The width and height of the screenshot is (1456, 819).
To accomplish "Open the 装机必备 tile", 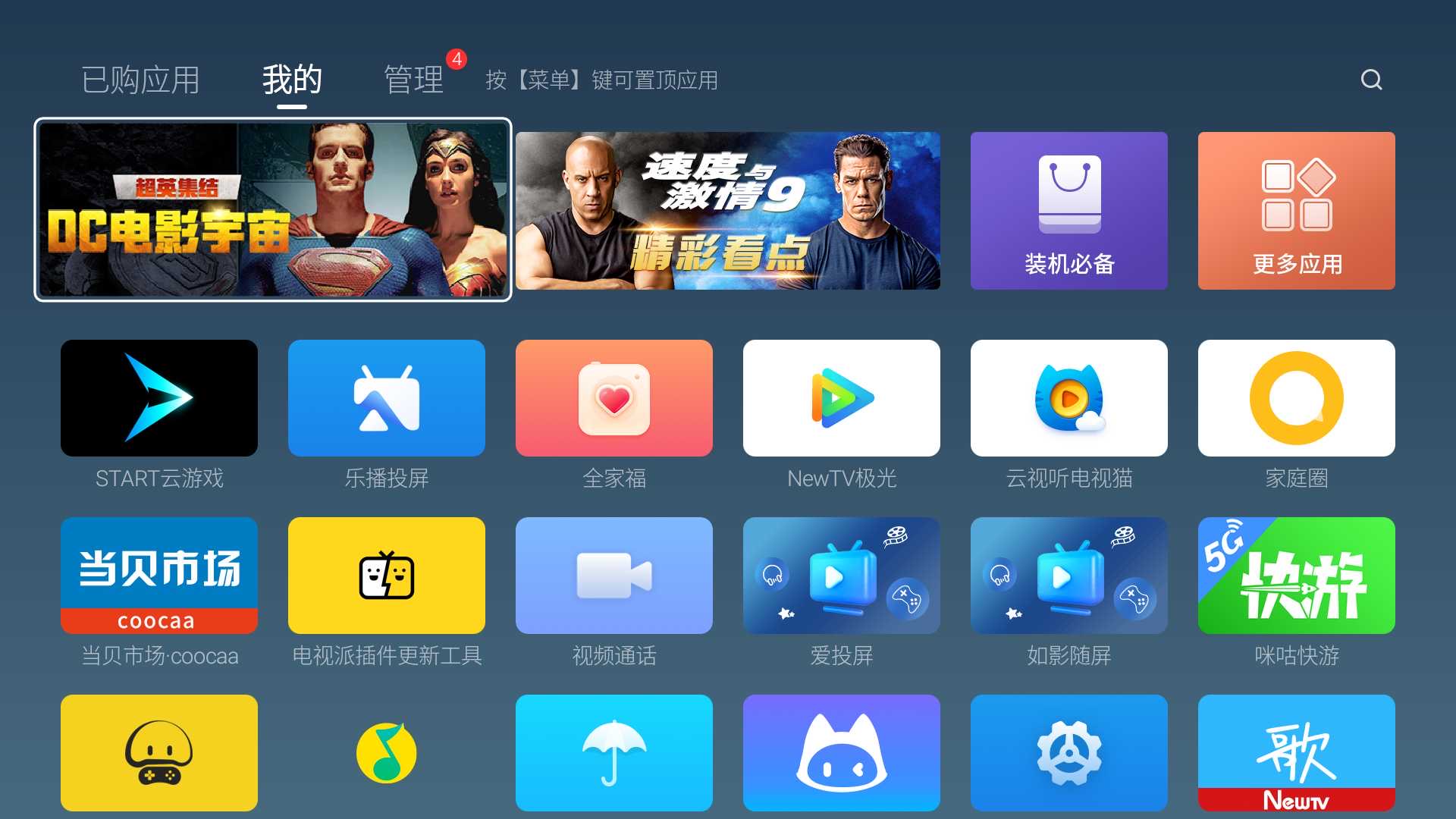I will pyautogui.click(x=1069, y=211).
